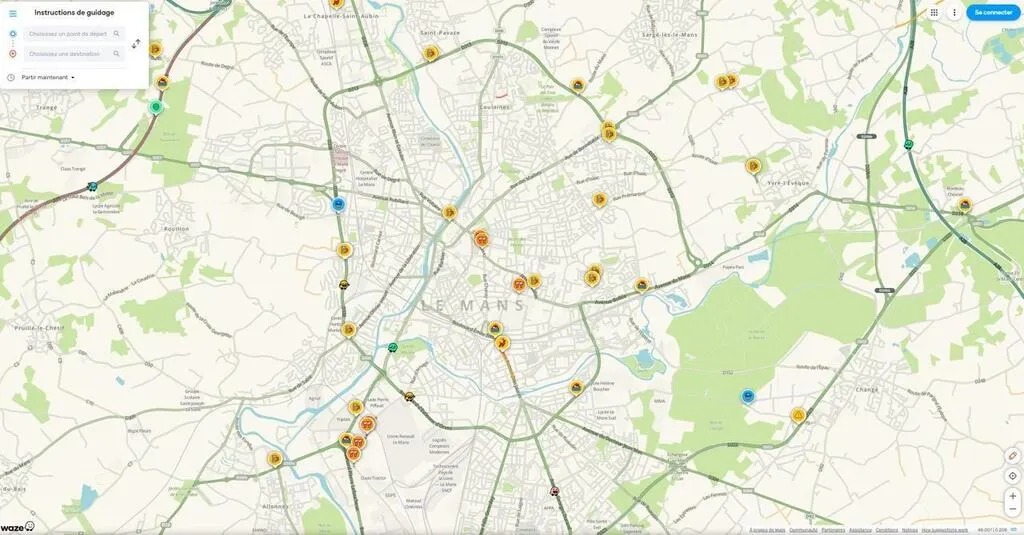This screenshot has height=535, width=1024.
Task: Zoom in with the plus button
Action: click(1012, 496)
